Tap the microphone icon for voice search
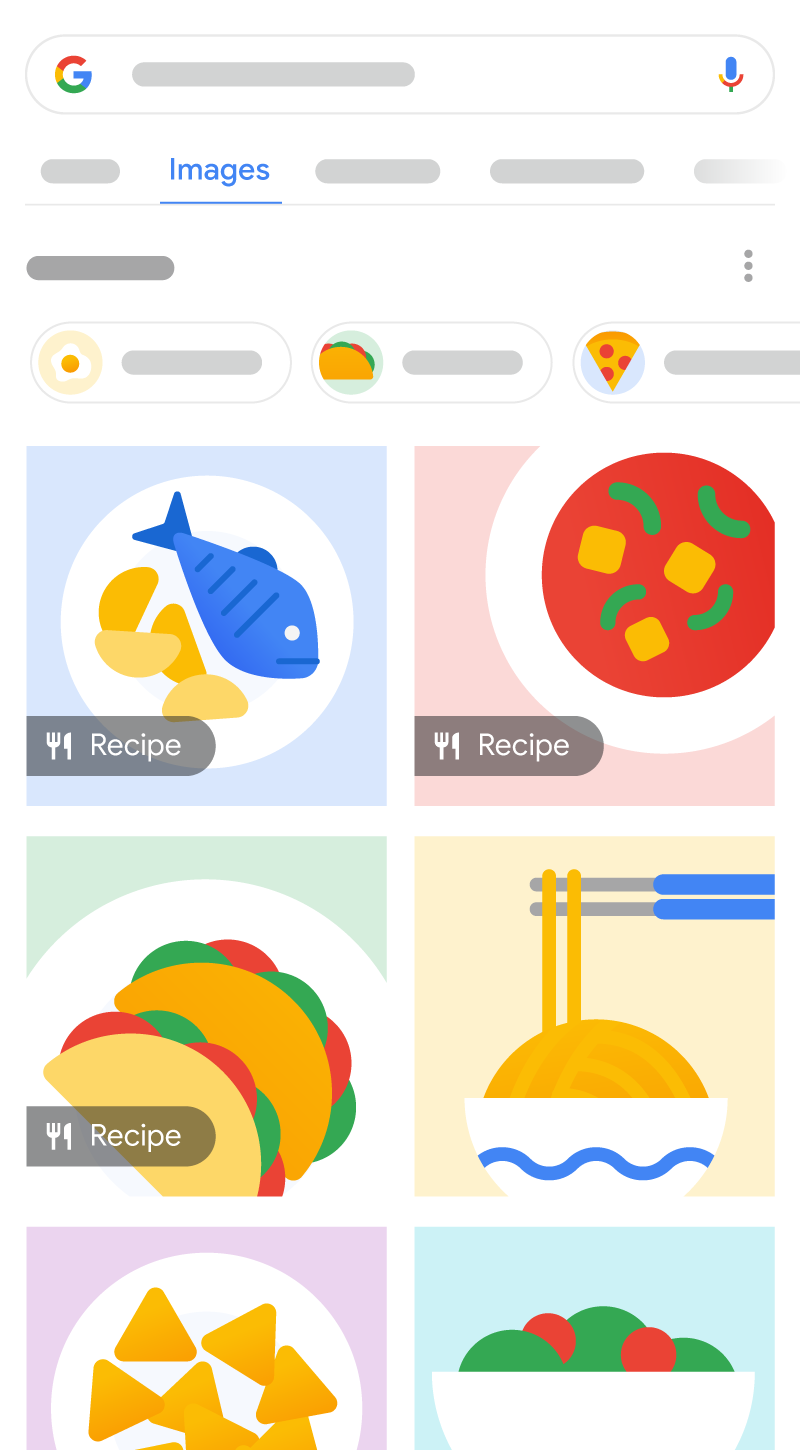800x1450 pixels. [731, 74]
